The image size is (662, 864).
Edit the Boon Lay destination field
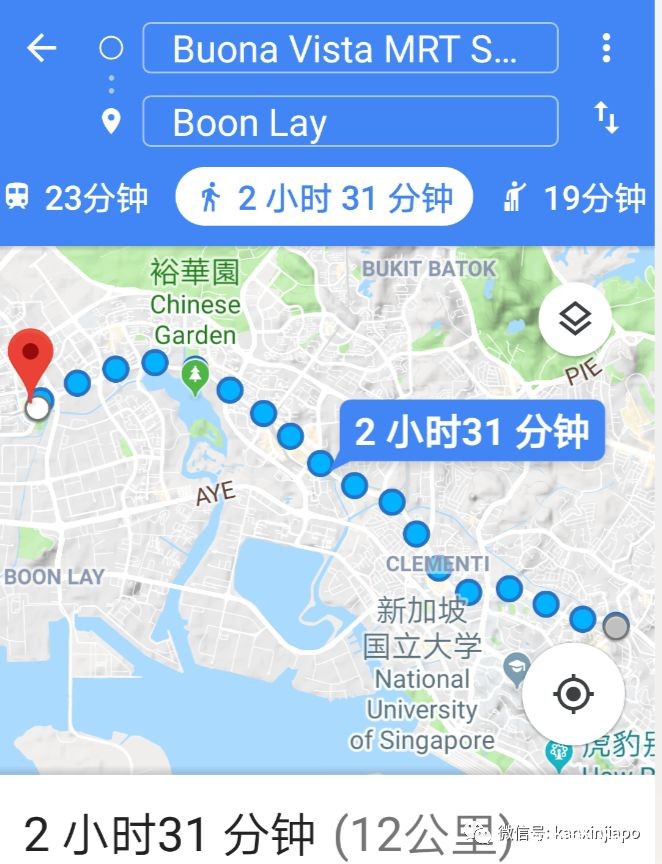point(350,122)
